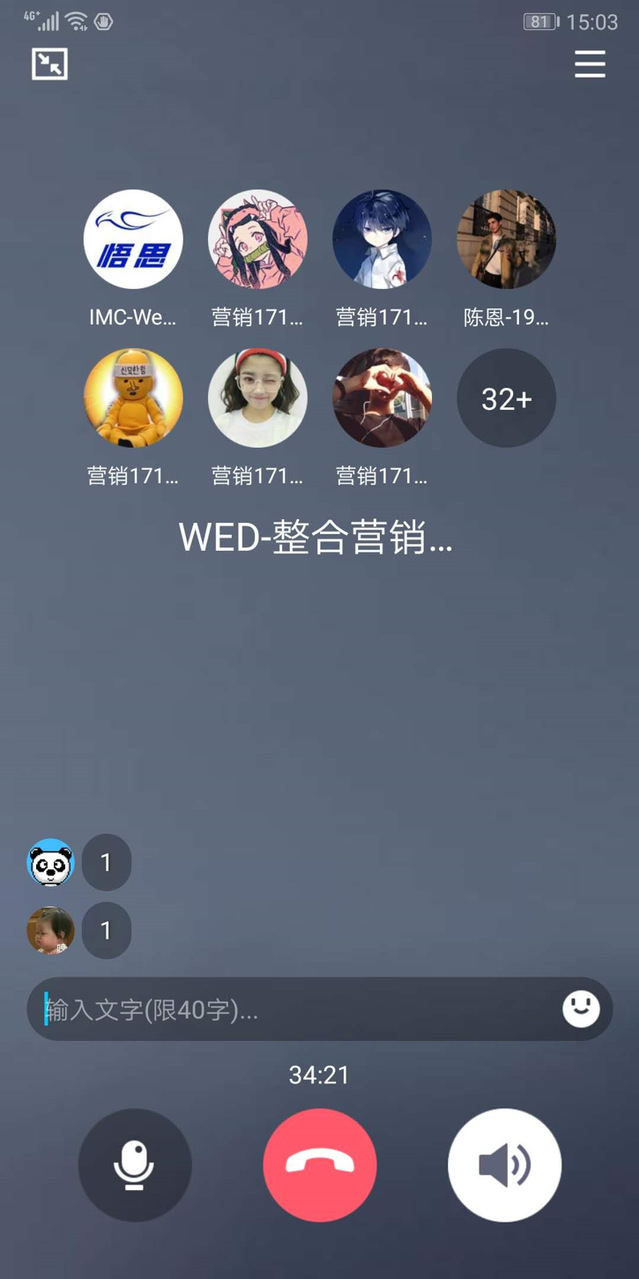
Task: Open the 陈恩-19... participant avatar
Action: (506, 240)
